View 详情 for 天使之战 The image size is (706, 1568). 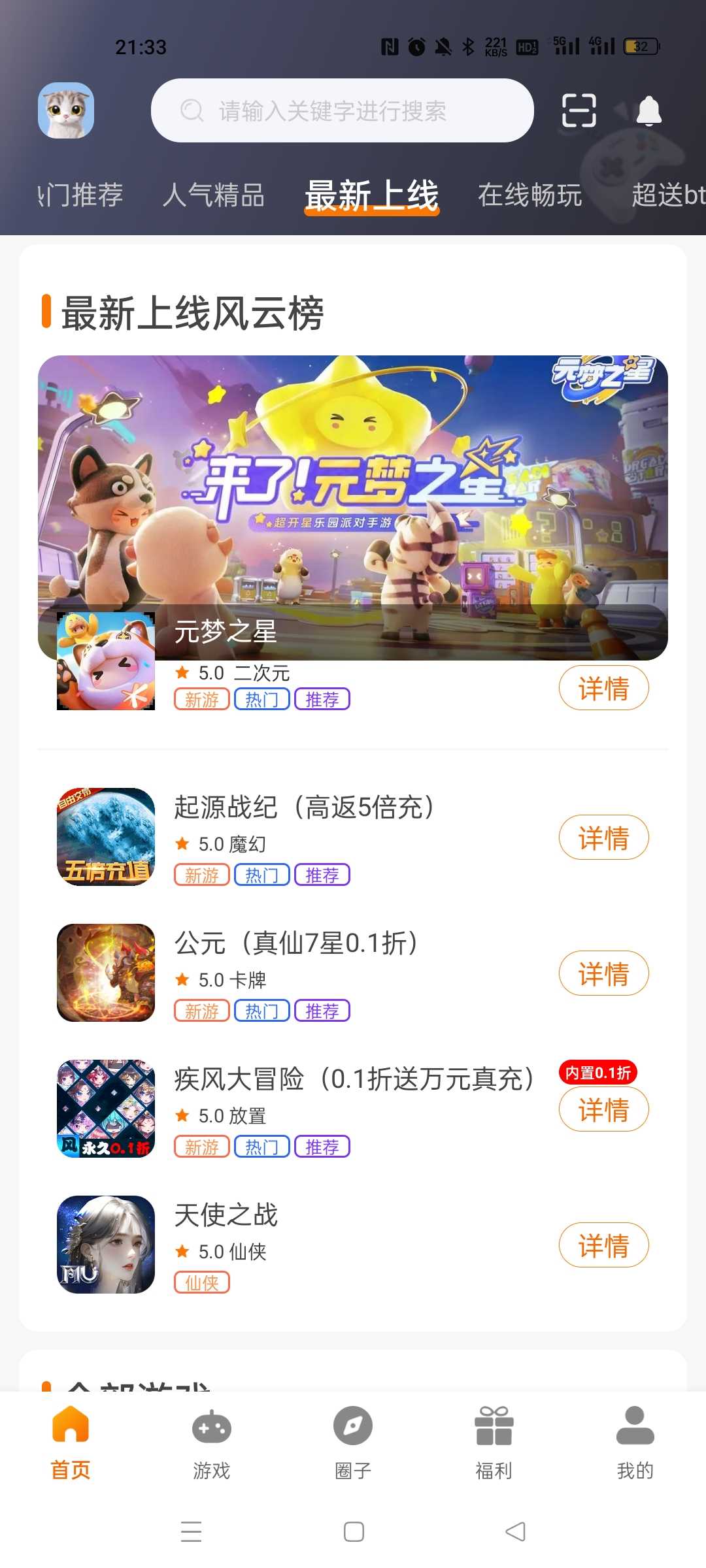tap(603, 1245)
